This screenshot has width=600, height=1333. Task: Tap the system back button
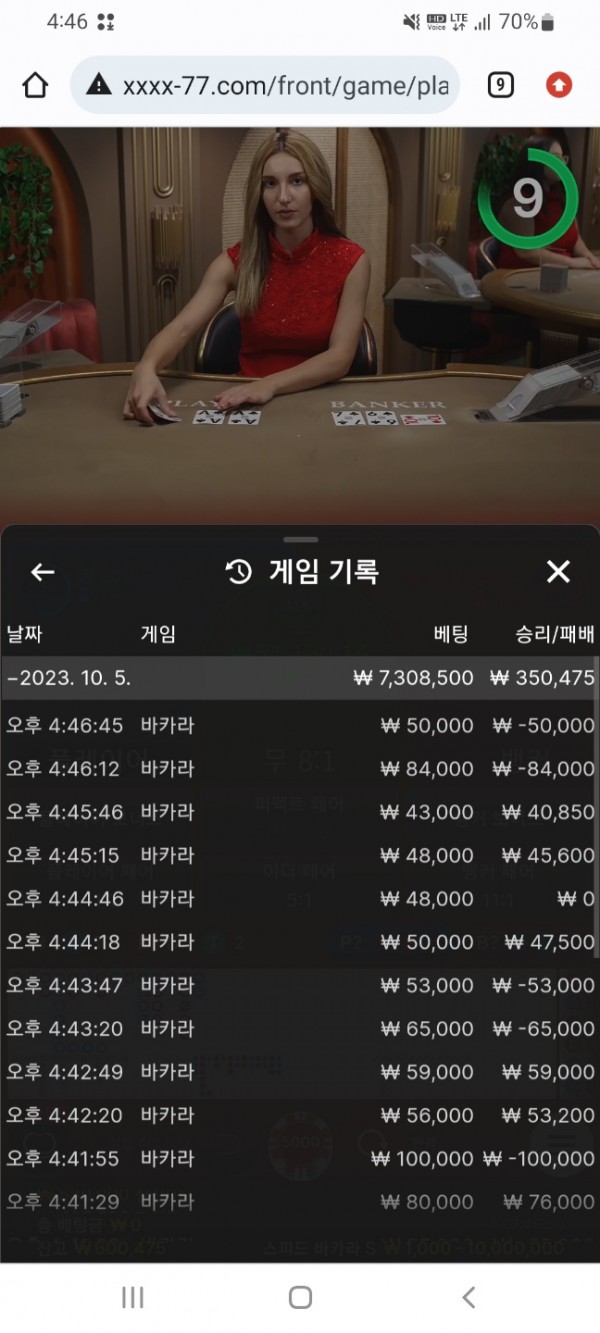[468, 1297]
